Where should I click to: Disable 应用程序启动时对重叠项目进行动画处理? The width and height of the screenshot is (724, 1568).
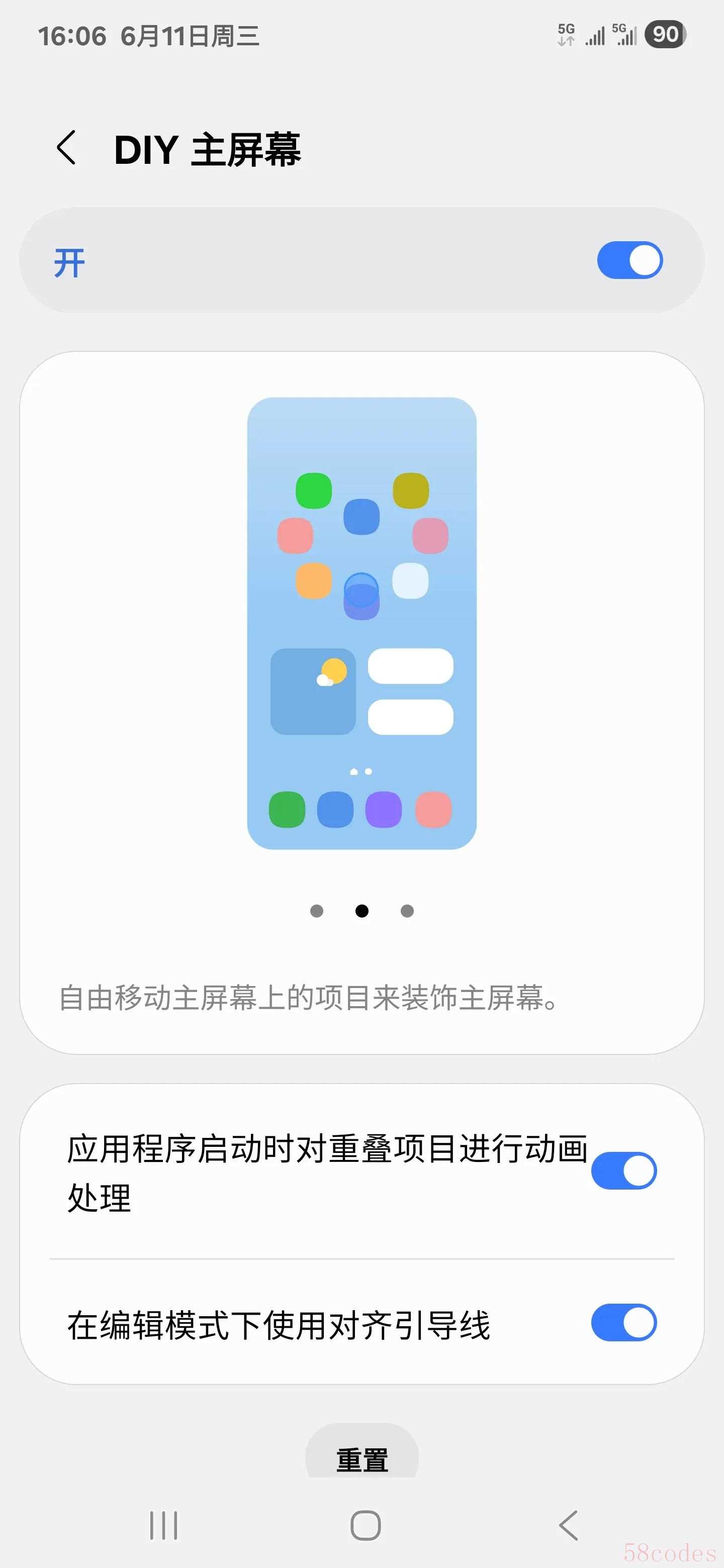point(623,1170)
